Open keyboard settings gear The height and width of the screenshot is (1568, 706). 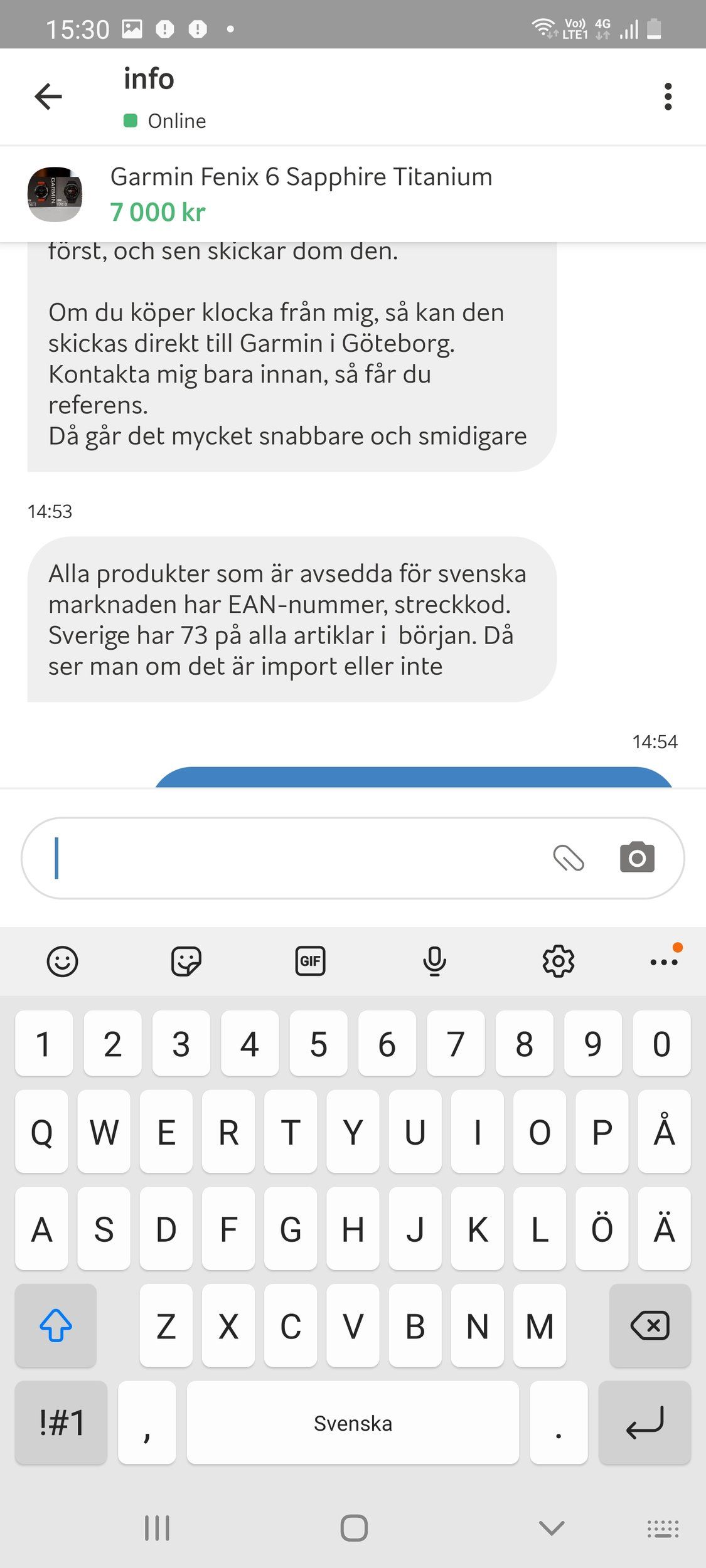pyautogui.click(x=558, y=961)
